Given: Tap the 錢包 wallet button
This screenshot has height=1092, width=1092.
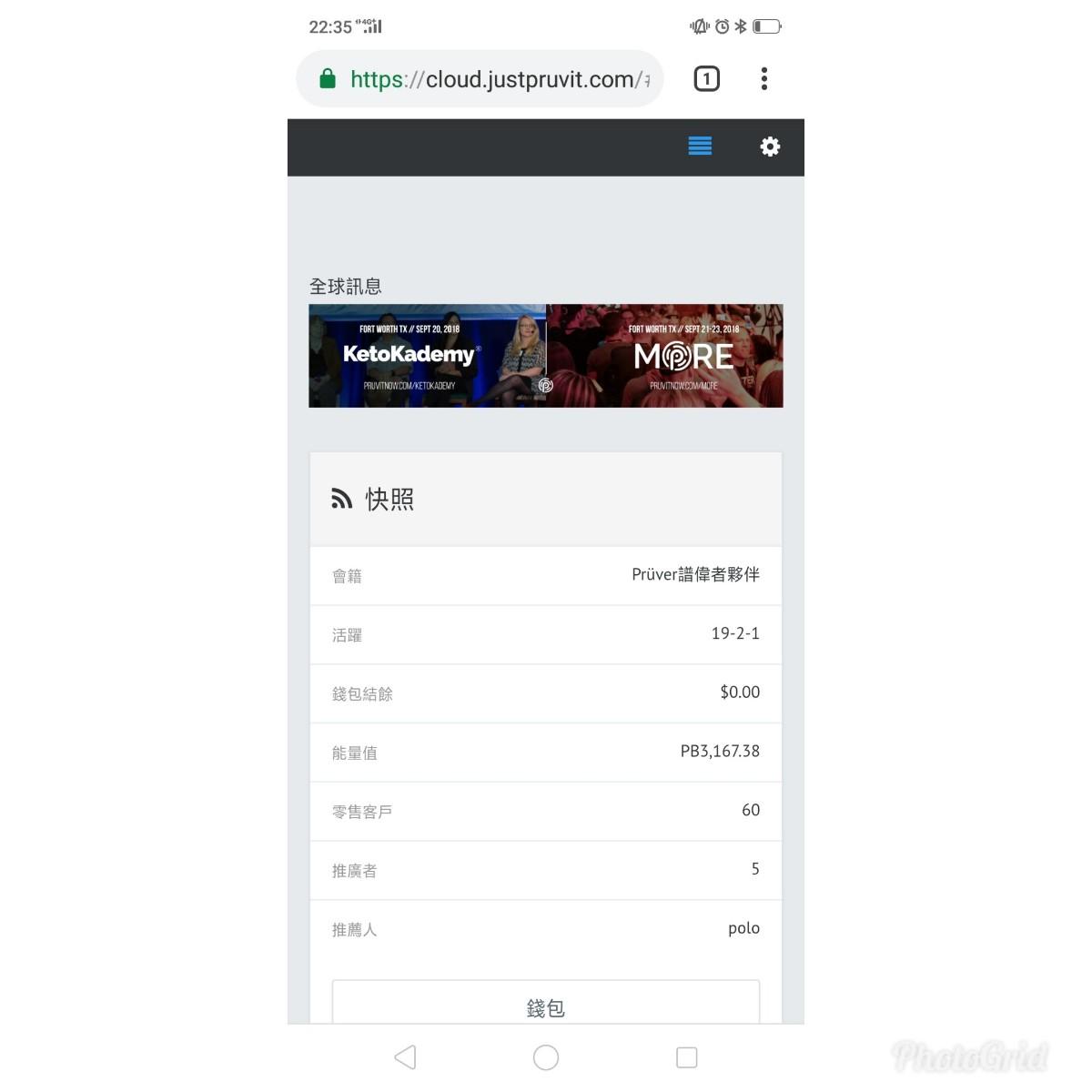Looking at the screenshot, I should tap(546, 1005).
